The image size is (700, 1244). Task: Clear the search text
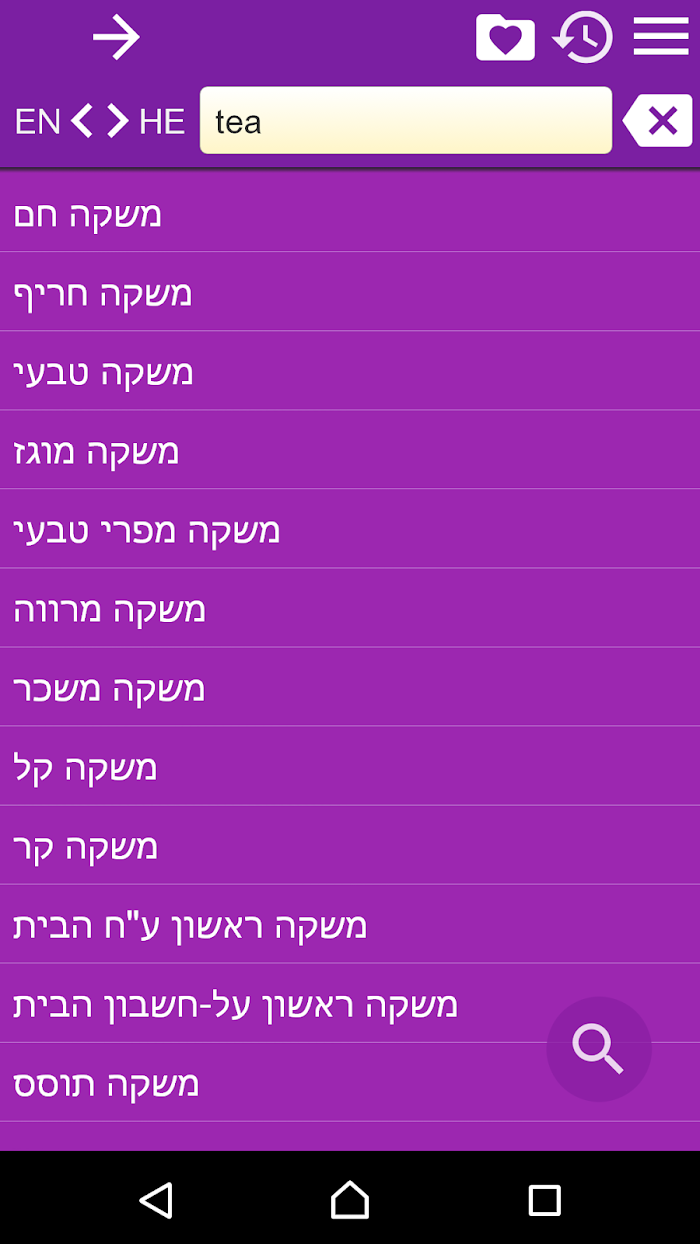657,121
